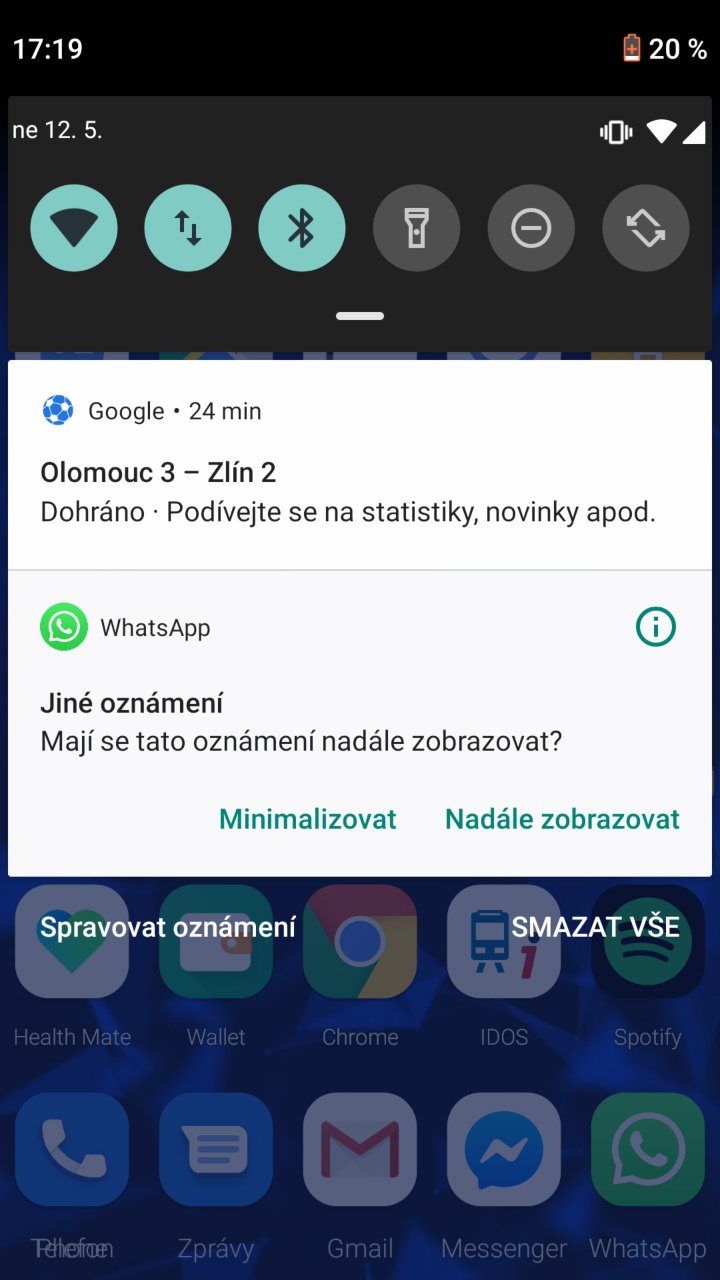Choose Minimalizovat for WhatsApp notifications

[x=308, y=819]
